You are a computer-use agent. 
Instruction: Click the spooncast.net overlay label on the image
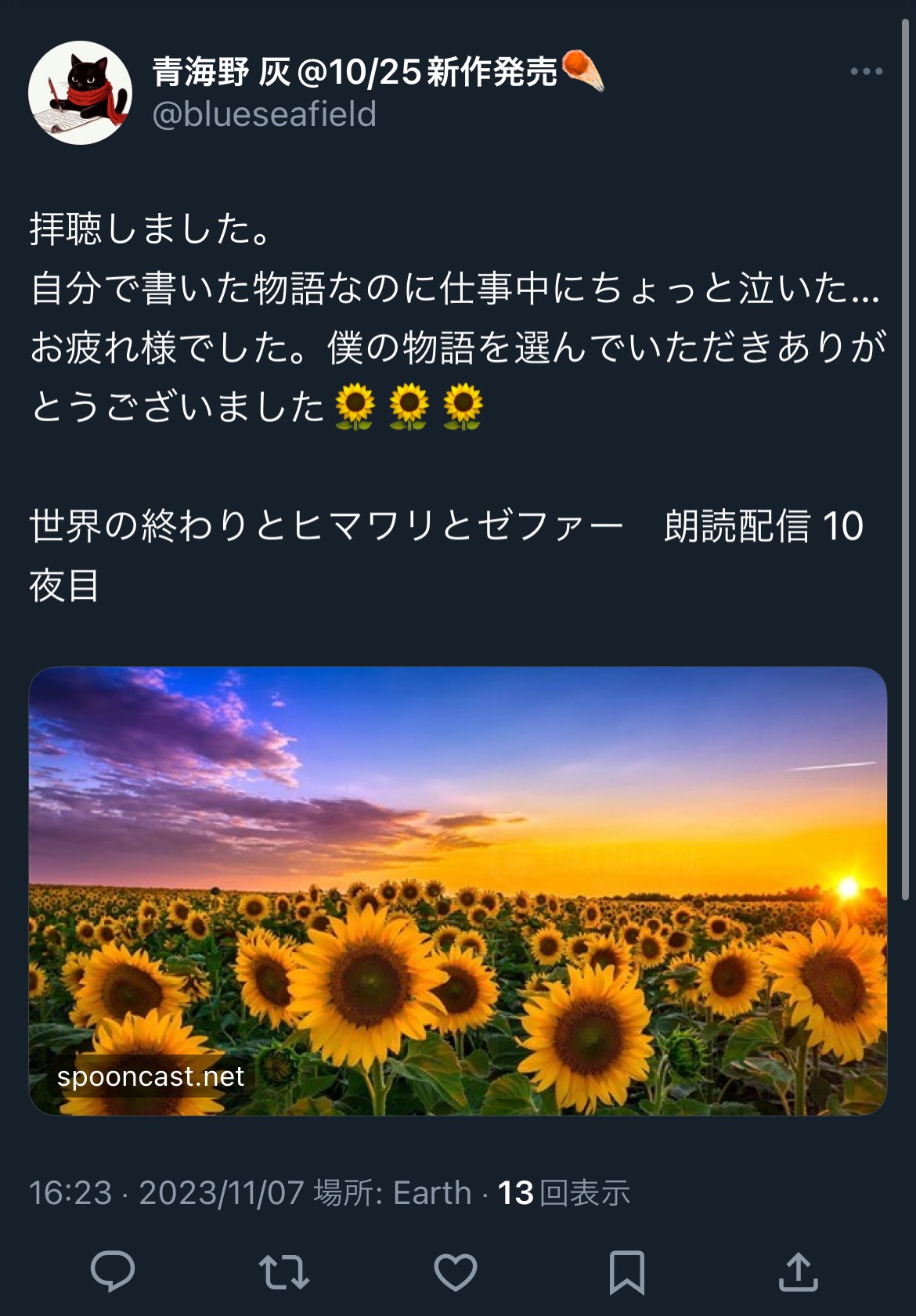151,1076
